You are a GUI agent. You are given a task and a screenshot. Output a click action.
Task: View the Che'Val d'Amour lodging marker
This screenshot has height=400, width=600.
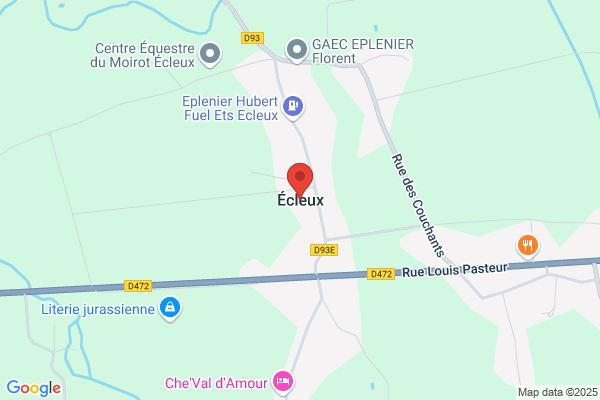[x=283, y=382]
